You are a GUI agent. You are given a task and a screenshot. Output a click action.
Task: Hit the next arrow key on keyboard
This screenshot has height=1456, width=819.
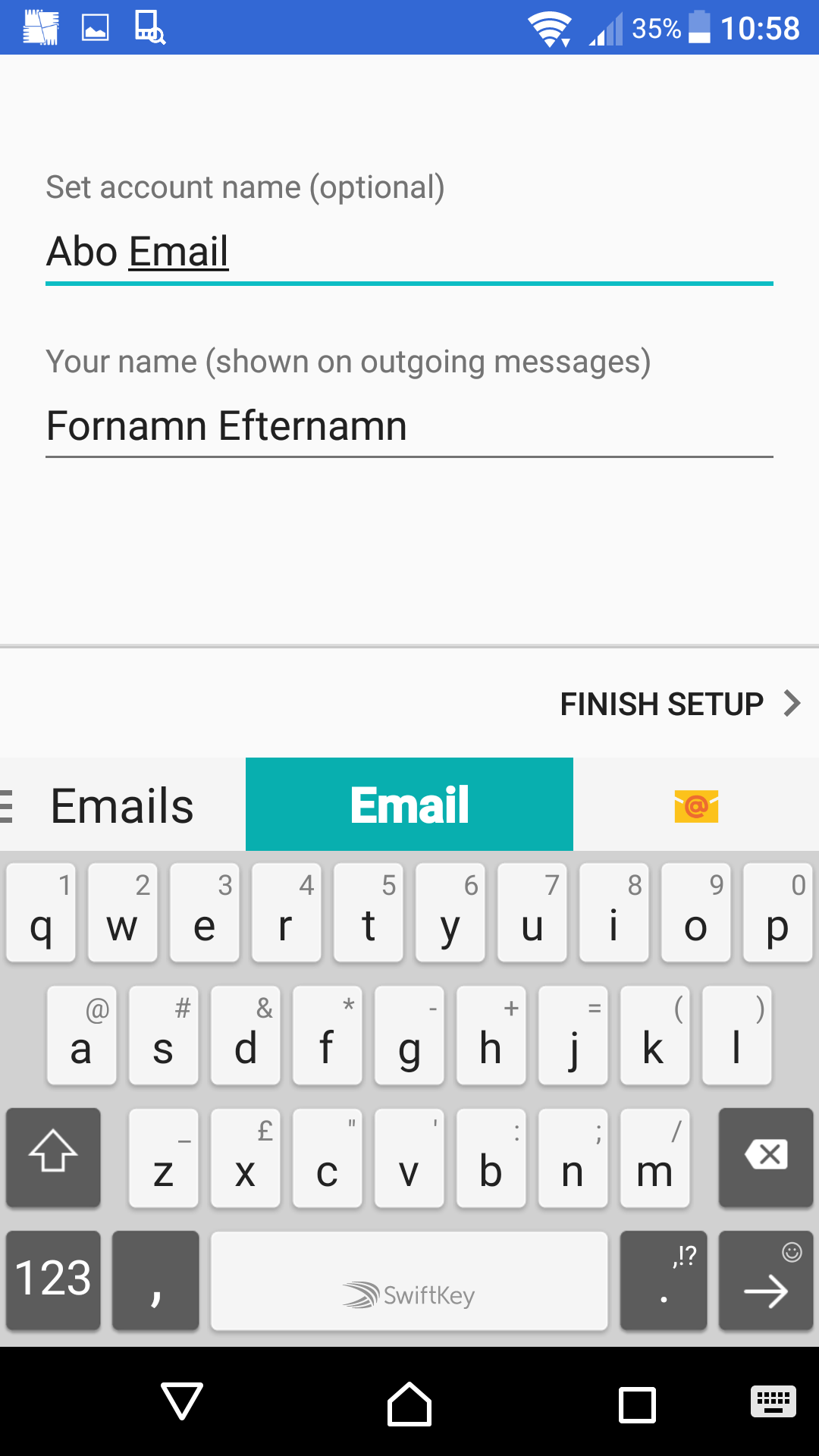coord(766,1280)
